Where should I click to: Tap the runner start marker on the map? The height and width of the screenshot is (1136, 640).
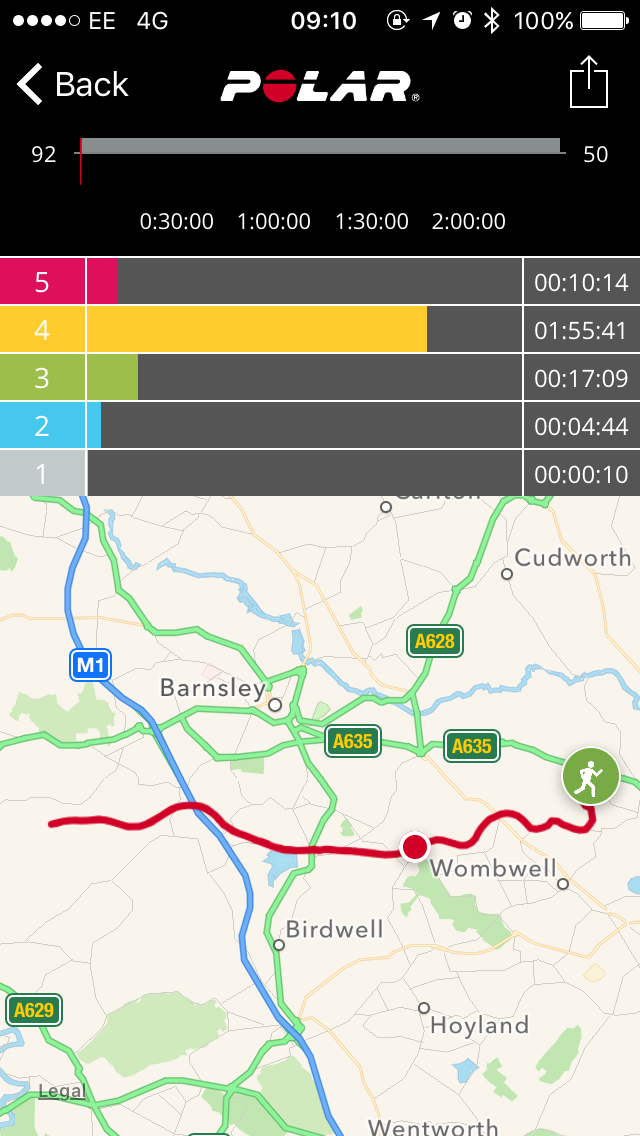590,777
